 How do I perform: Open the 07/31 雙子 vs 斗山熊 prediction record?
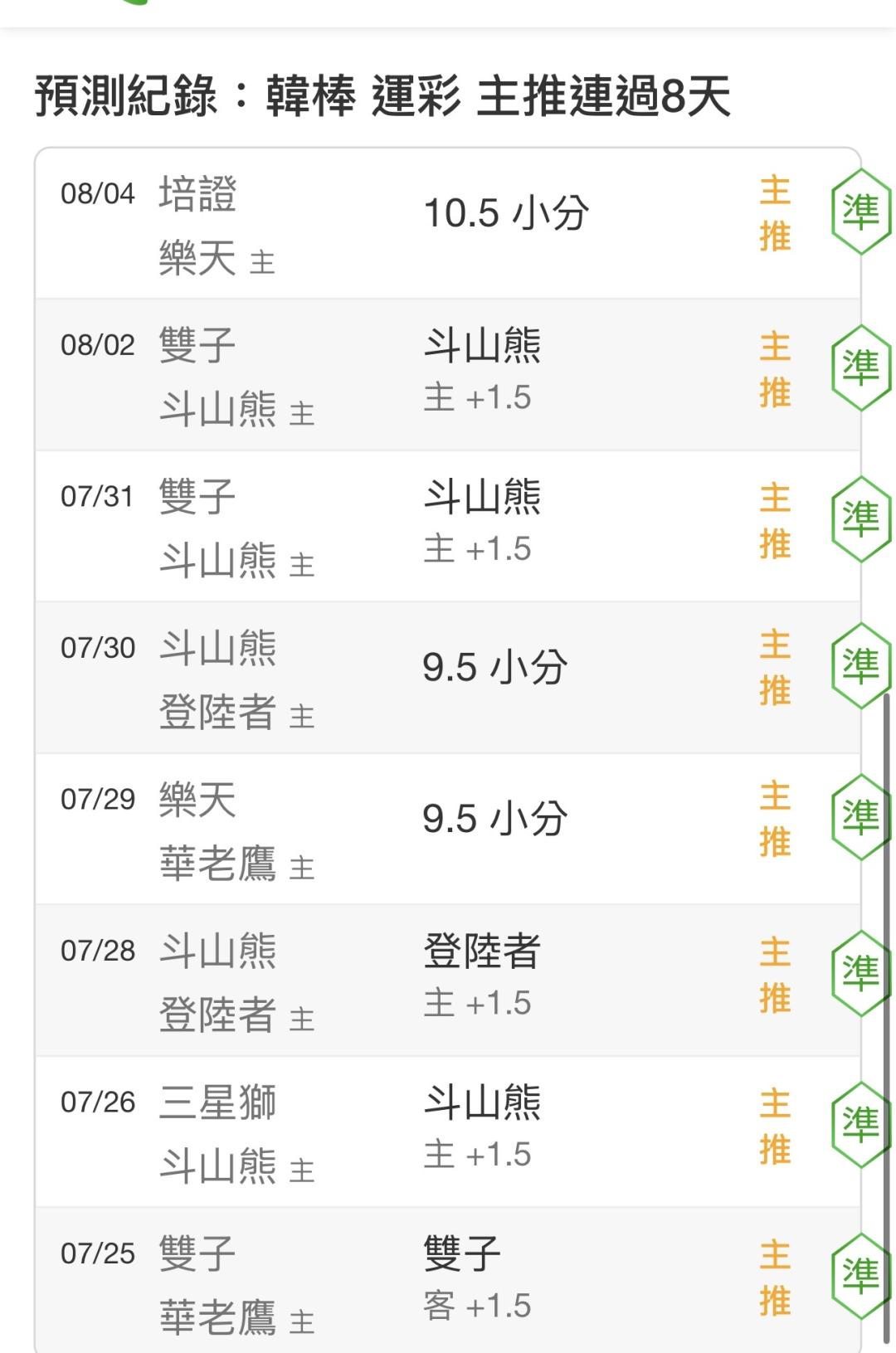(x=448, y=526)
